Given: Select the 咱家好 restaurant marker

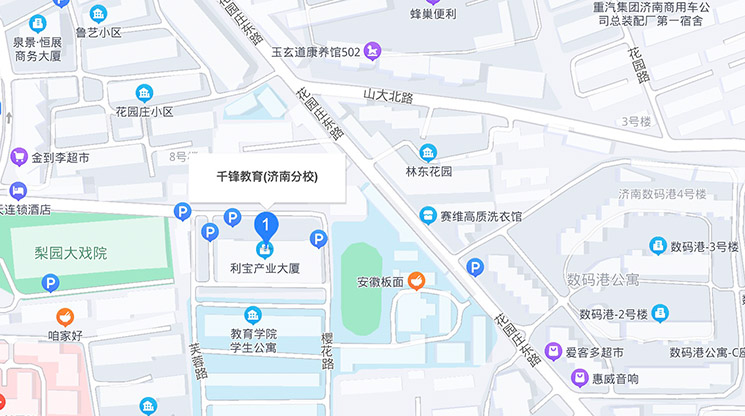Looking at the screenshot, I should coord(66,318).
